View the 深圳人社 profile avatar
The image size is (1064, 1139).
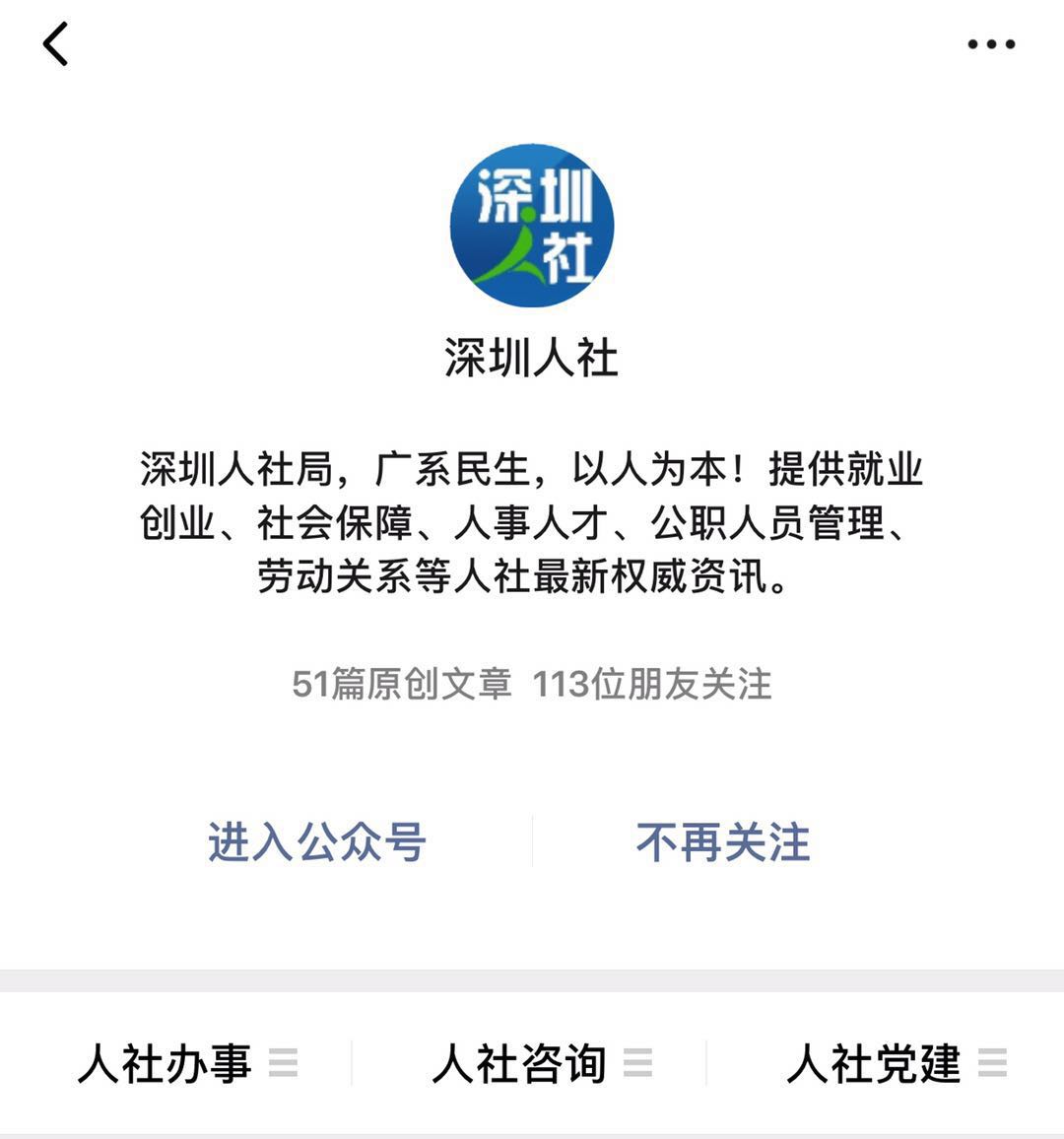tap(532, 226)
